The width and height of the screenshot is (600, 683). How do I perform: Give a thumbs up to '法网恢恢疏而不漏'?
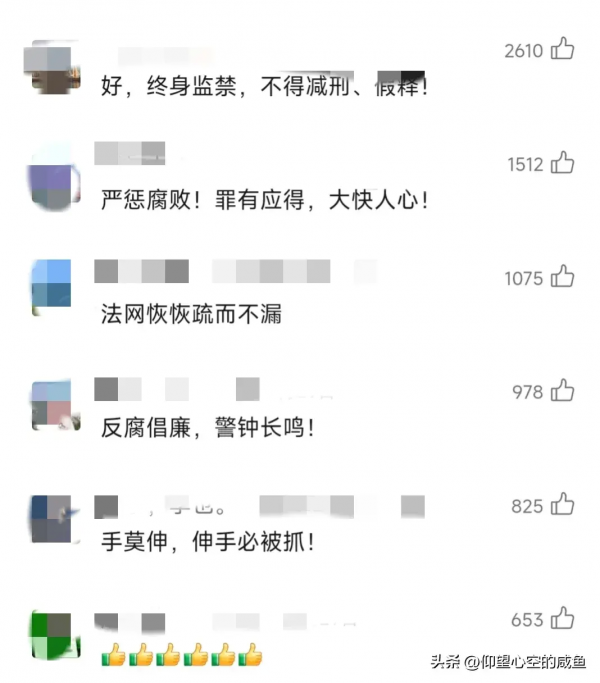pyautogui.click(x=563, y=277)
